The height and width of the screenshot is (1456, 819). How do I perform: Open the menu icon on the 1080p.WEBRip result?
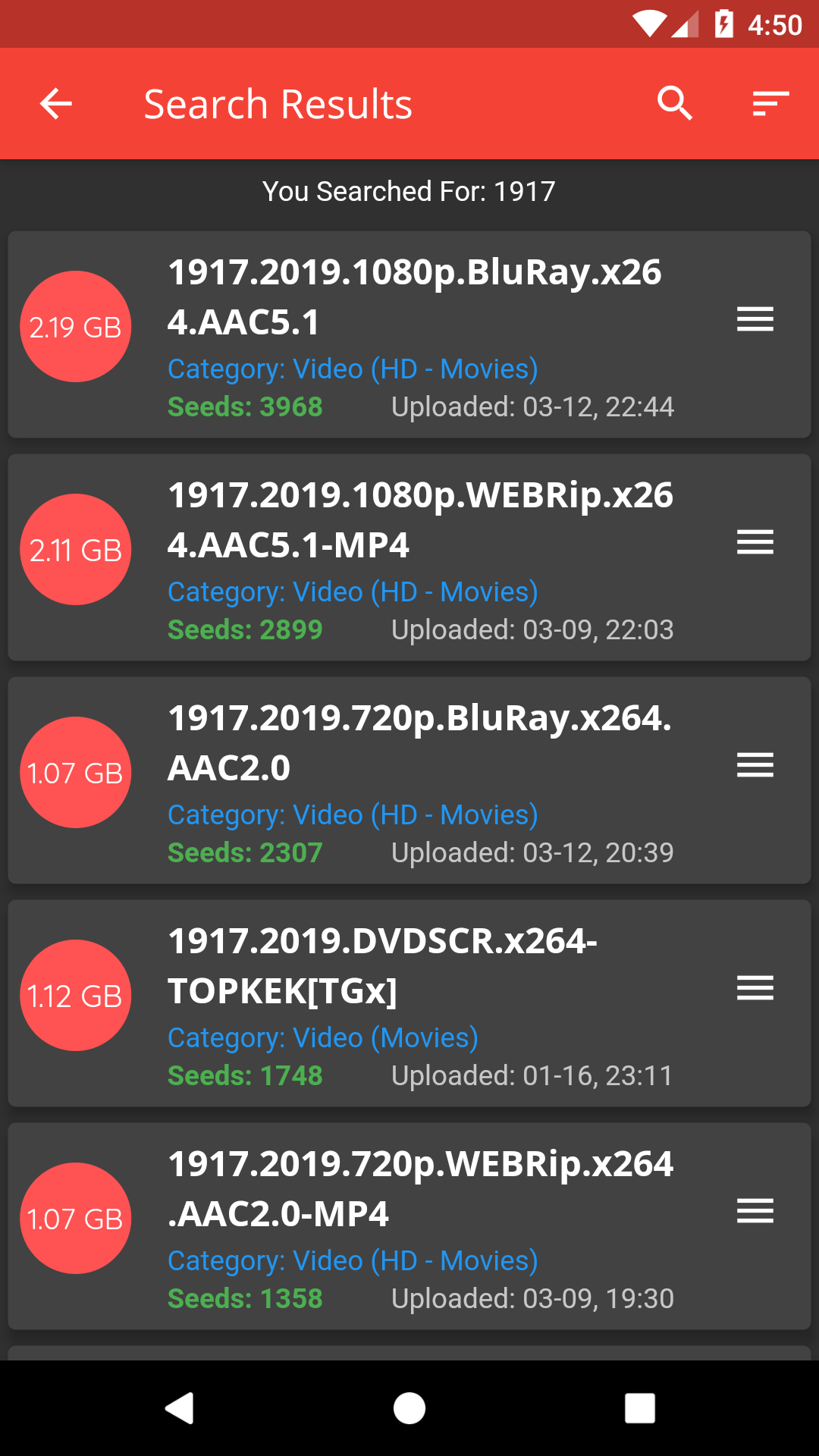pyautogui.click(x=755, y=542)
